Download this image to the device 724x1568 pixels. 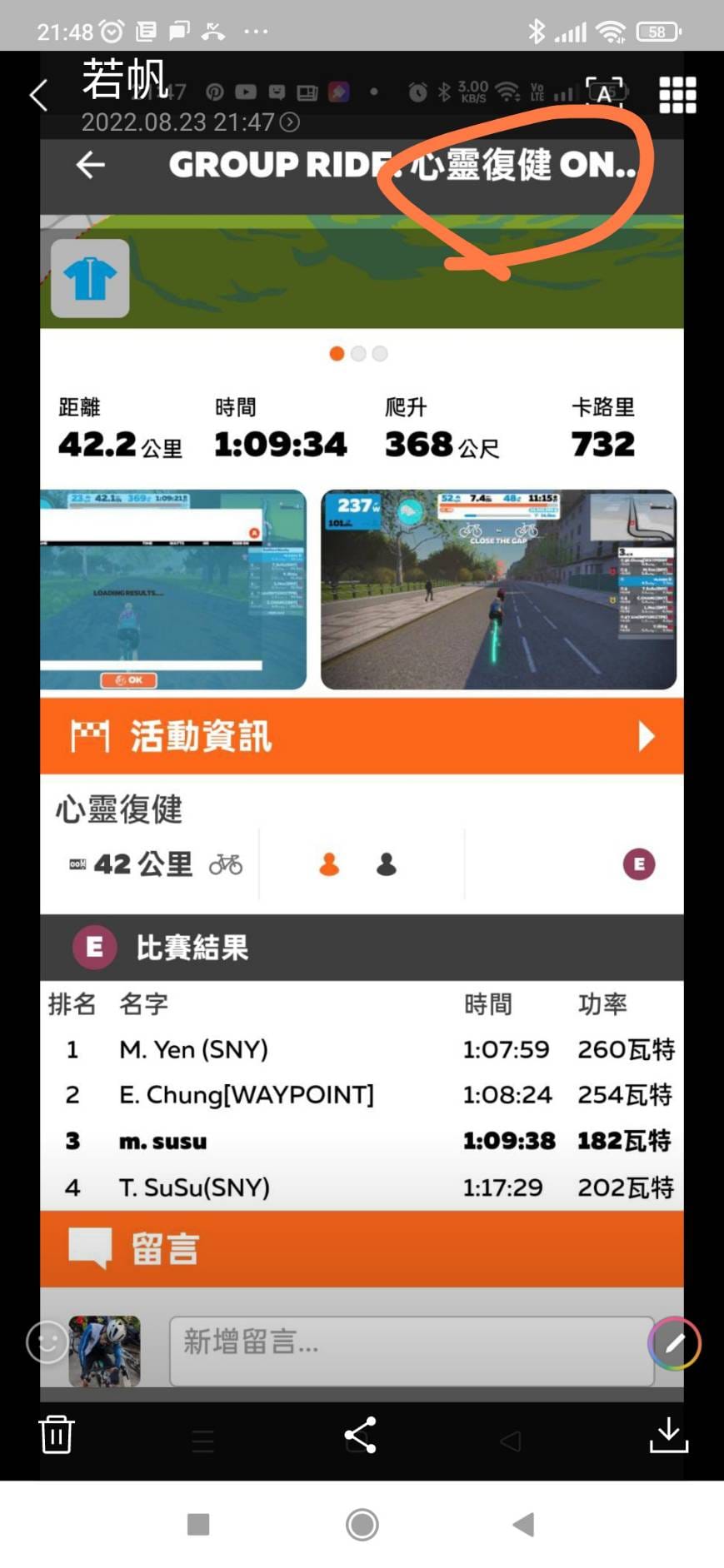668,1435
